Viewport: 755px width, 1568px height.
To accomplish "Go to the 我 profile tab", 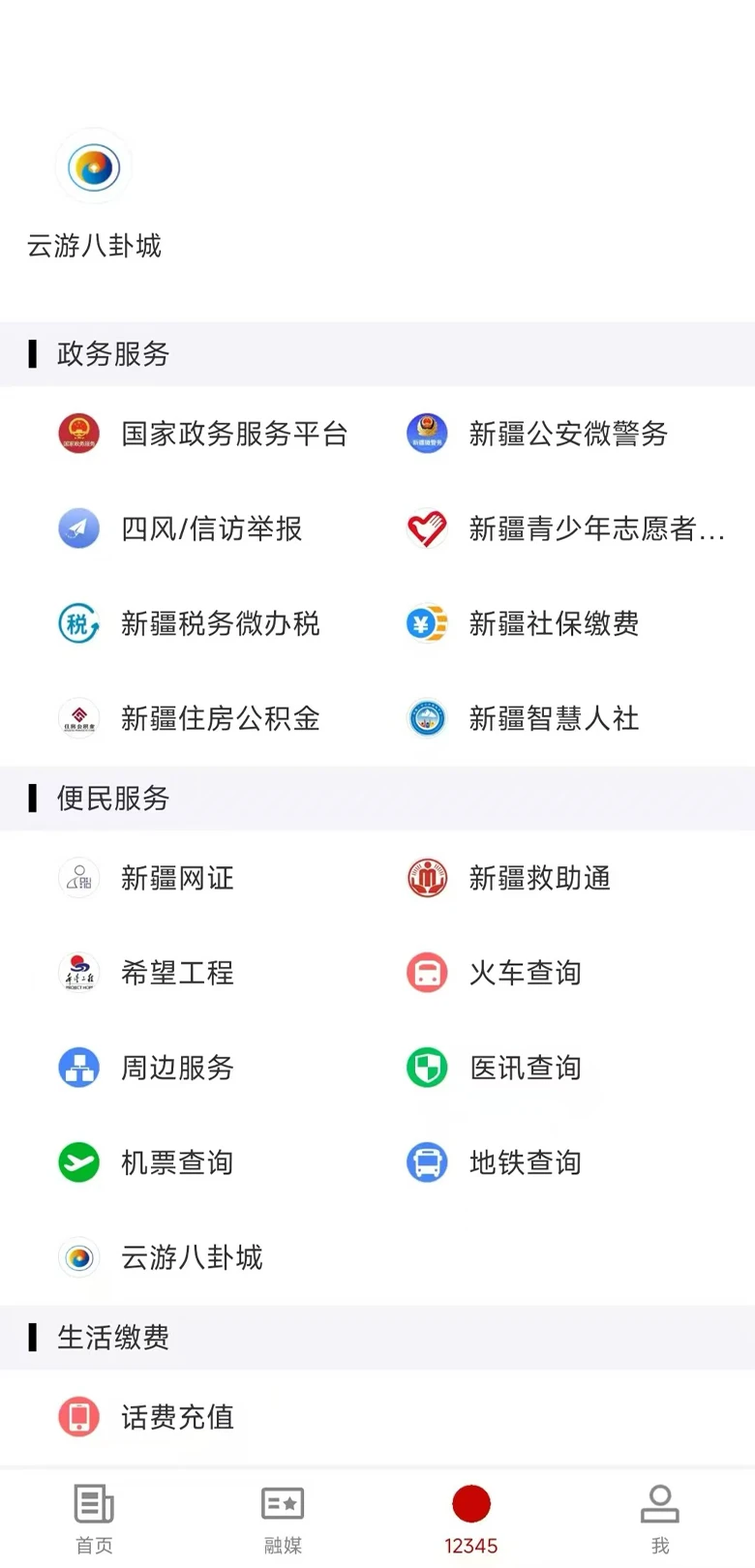I will (x=660, y=1519).
